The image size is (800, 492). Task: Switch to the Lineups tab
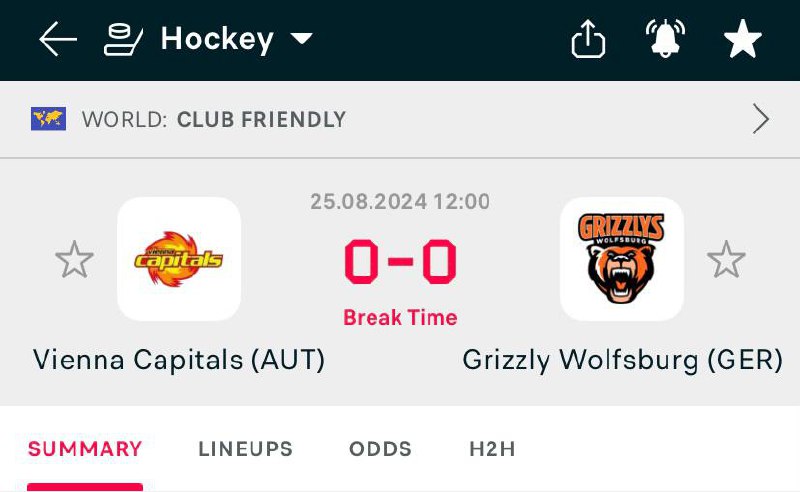point(245,449)
